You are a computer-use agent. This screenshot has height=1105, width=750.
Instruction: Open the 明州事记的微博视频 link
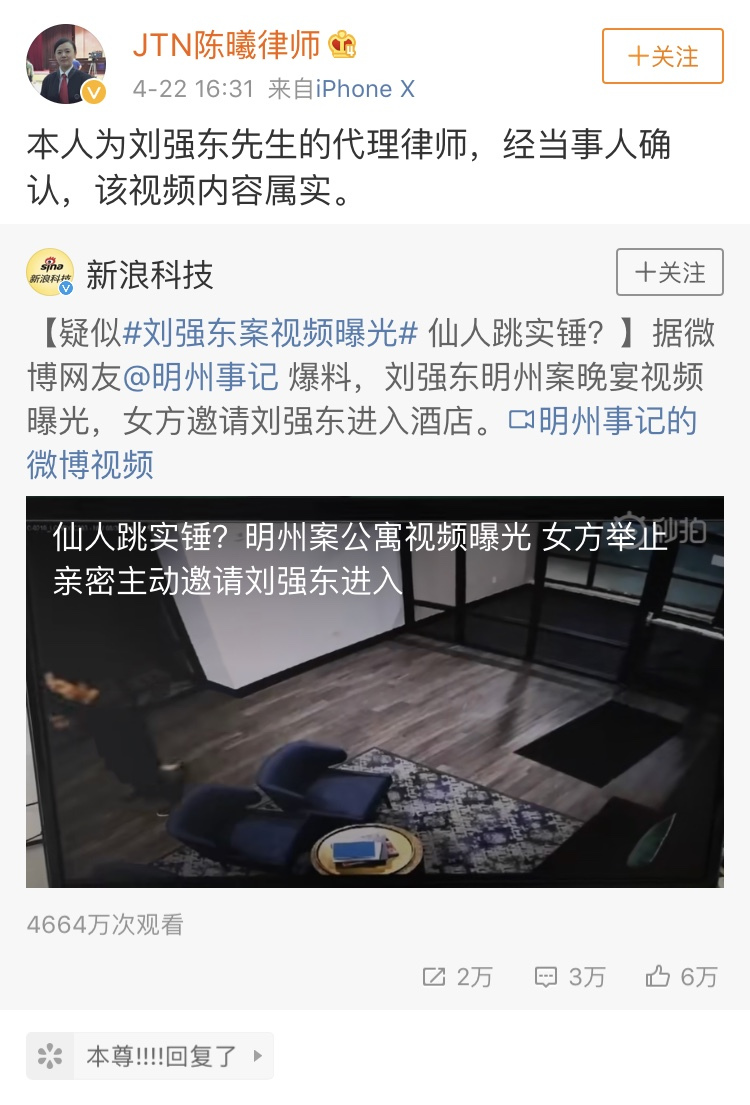click(601, 421)
